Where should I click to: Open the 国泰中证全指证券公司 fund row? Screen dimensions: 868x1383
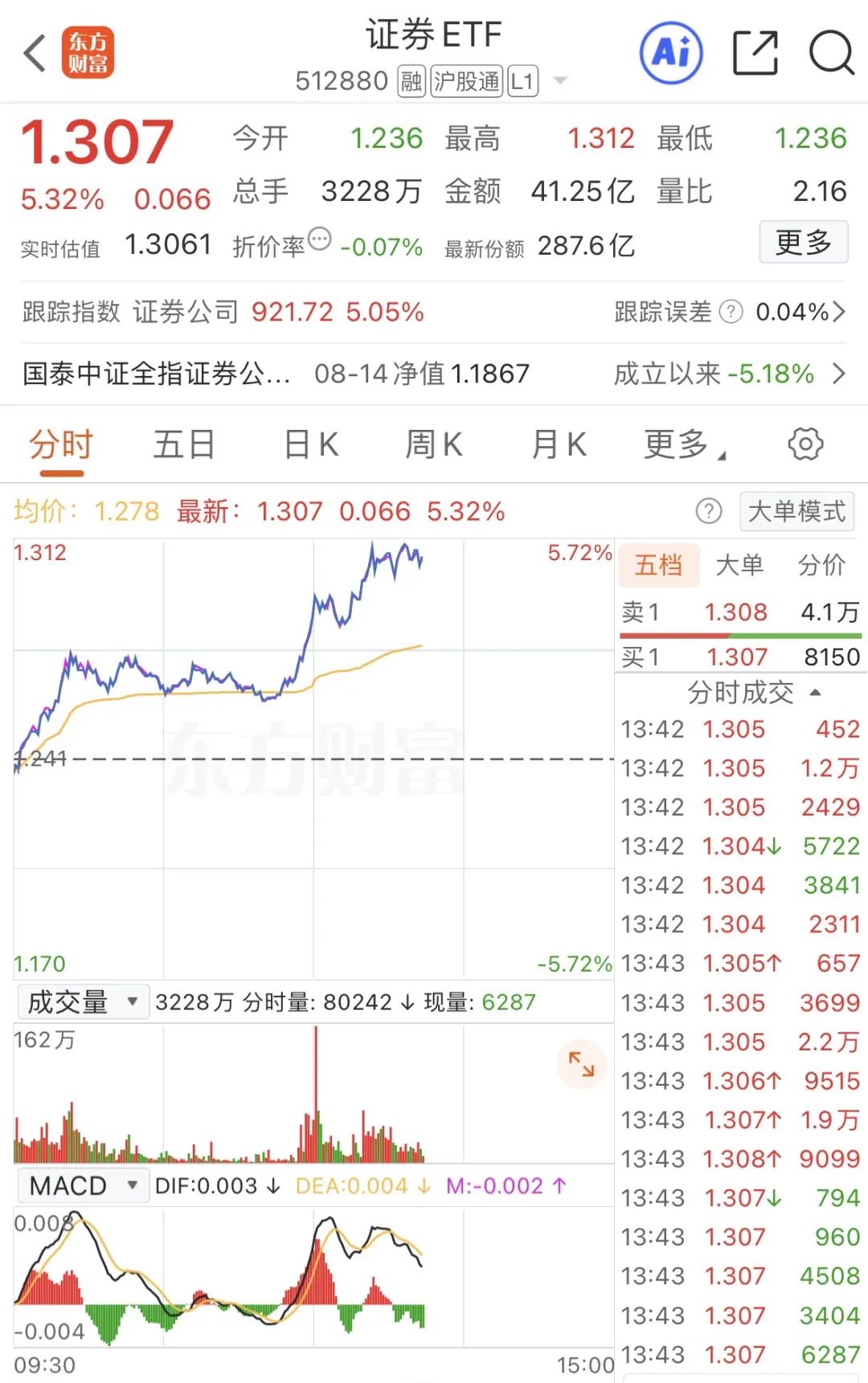point(434,374)
